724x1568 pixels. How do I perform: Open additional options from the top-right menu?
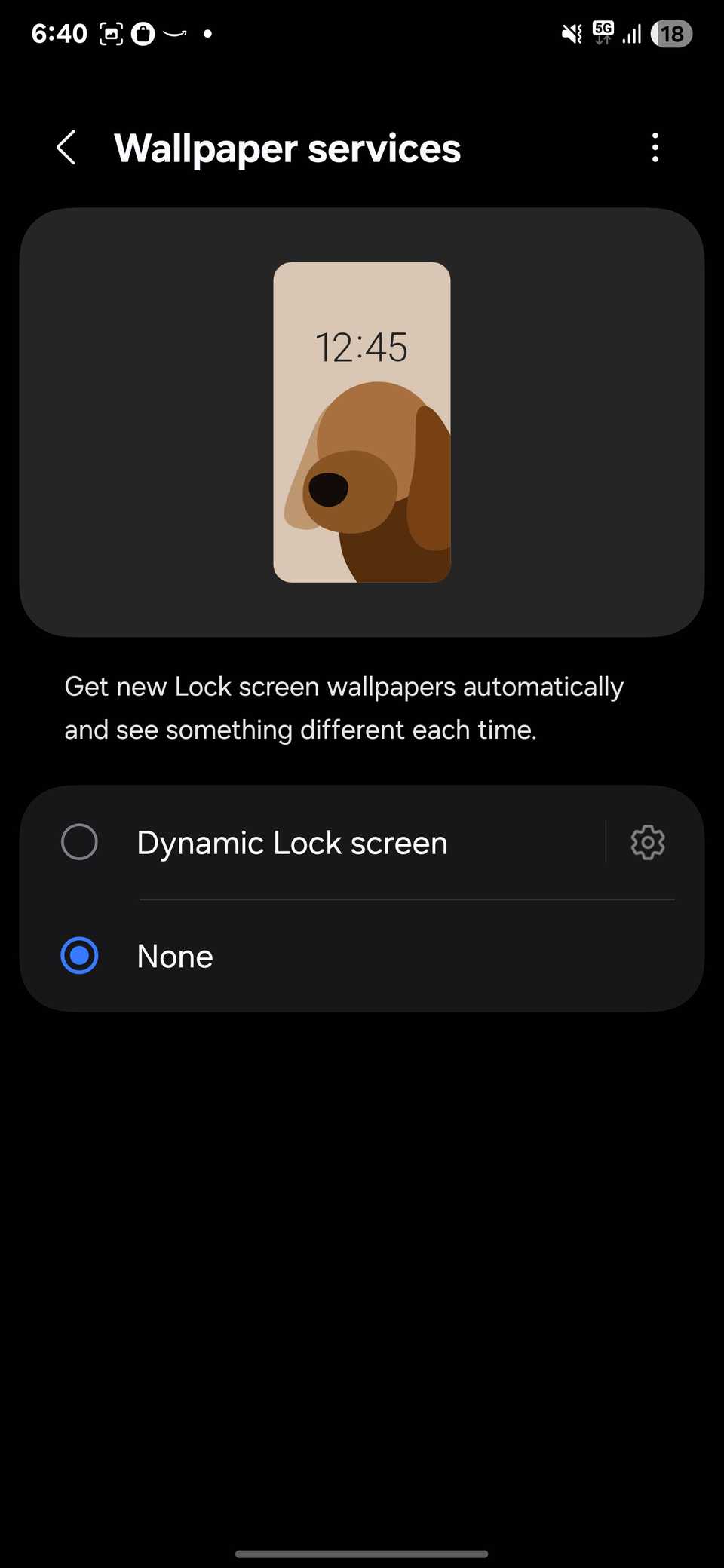(655, 148)
